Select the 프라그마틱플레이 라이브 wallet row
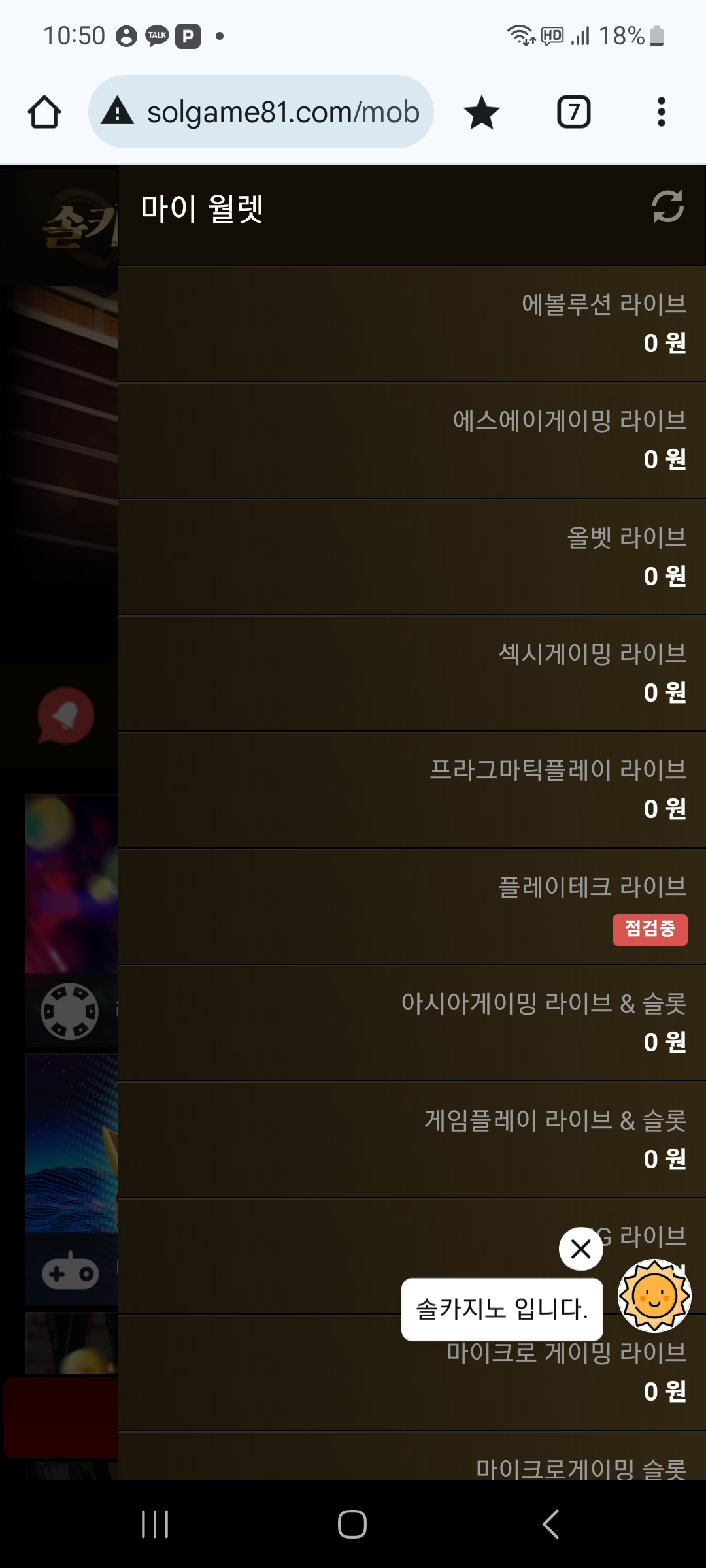Viewport: 706px width, 1568px height. tap(412, 791)
